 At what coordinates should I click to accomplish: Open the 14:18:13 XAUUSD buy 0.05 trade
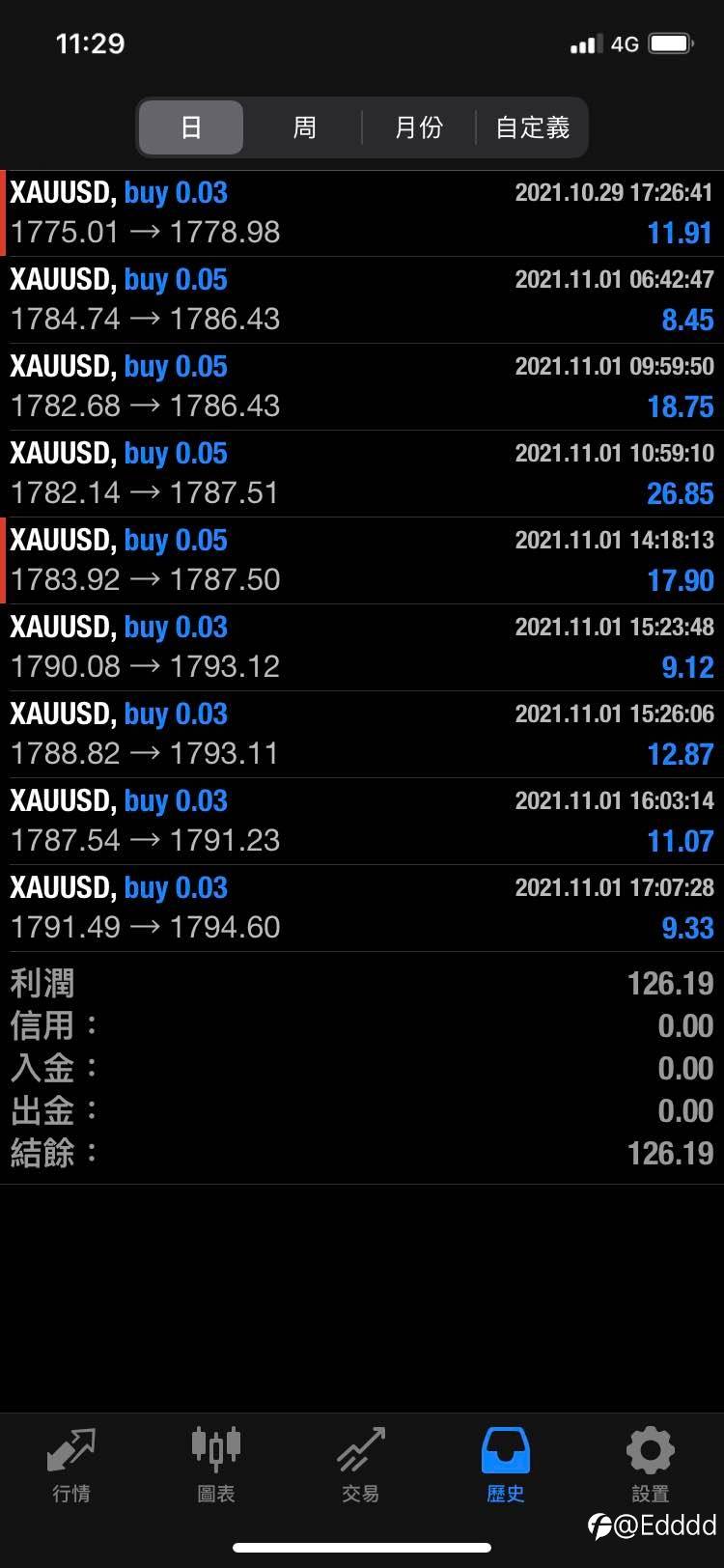(362, 561)
